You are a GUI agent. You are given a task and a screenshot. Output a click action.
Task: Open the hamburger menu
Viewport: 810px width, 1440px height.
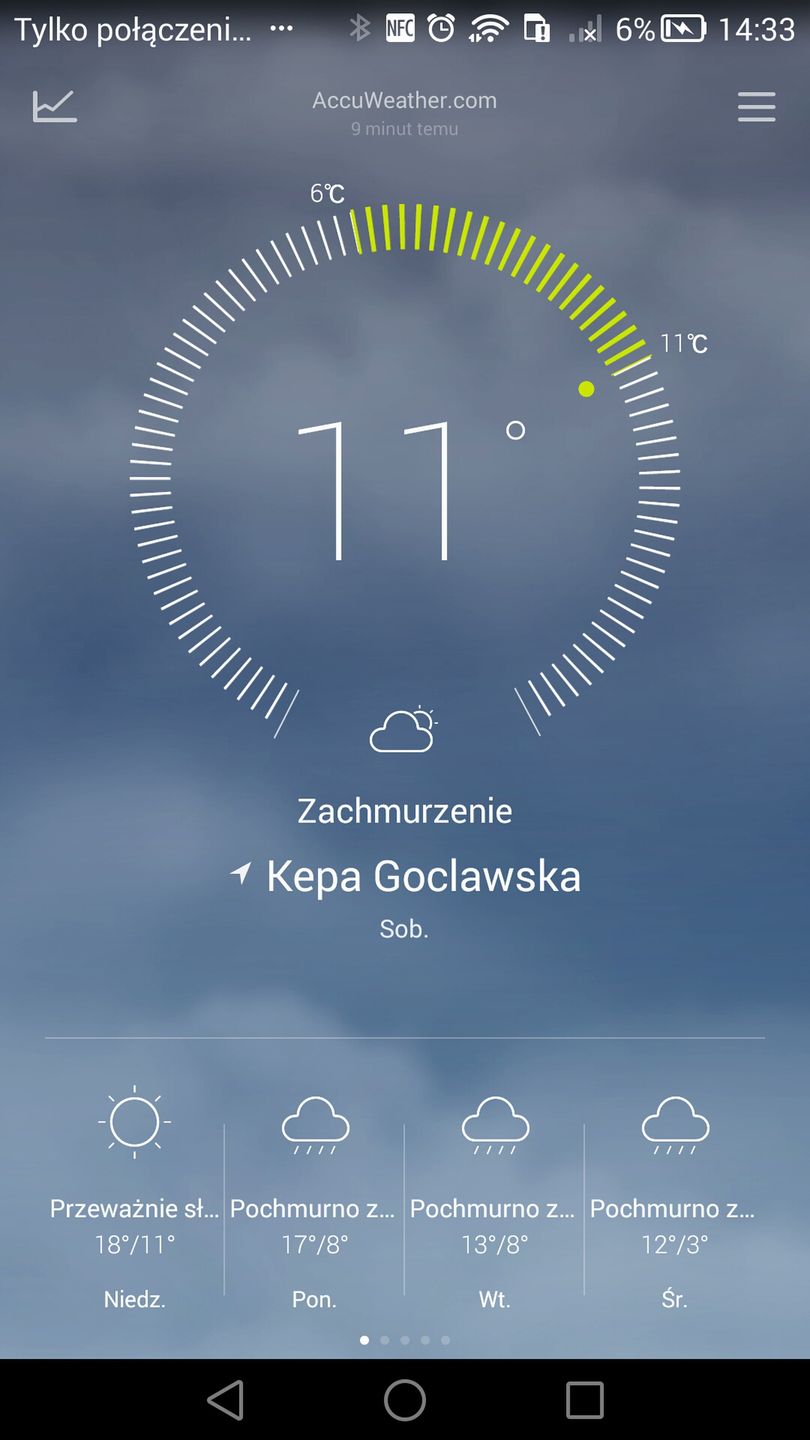(x=756, y=106)
